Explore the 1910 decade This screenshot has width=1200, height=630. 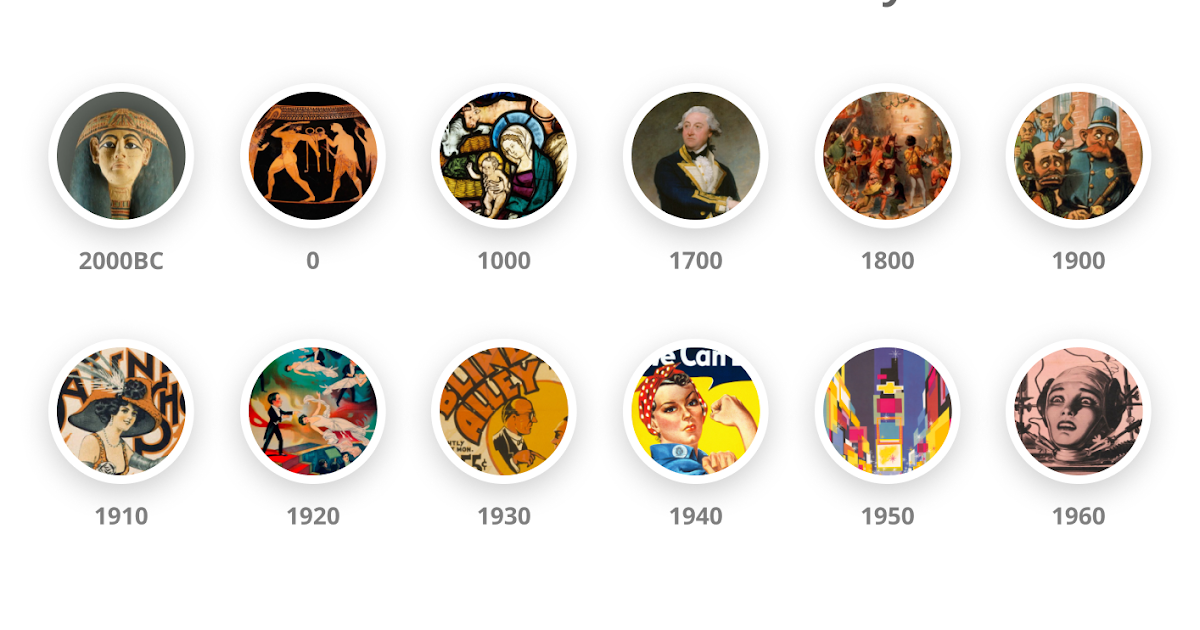click(121, 411)
